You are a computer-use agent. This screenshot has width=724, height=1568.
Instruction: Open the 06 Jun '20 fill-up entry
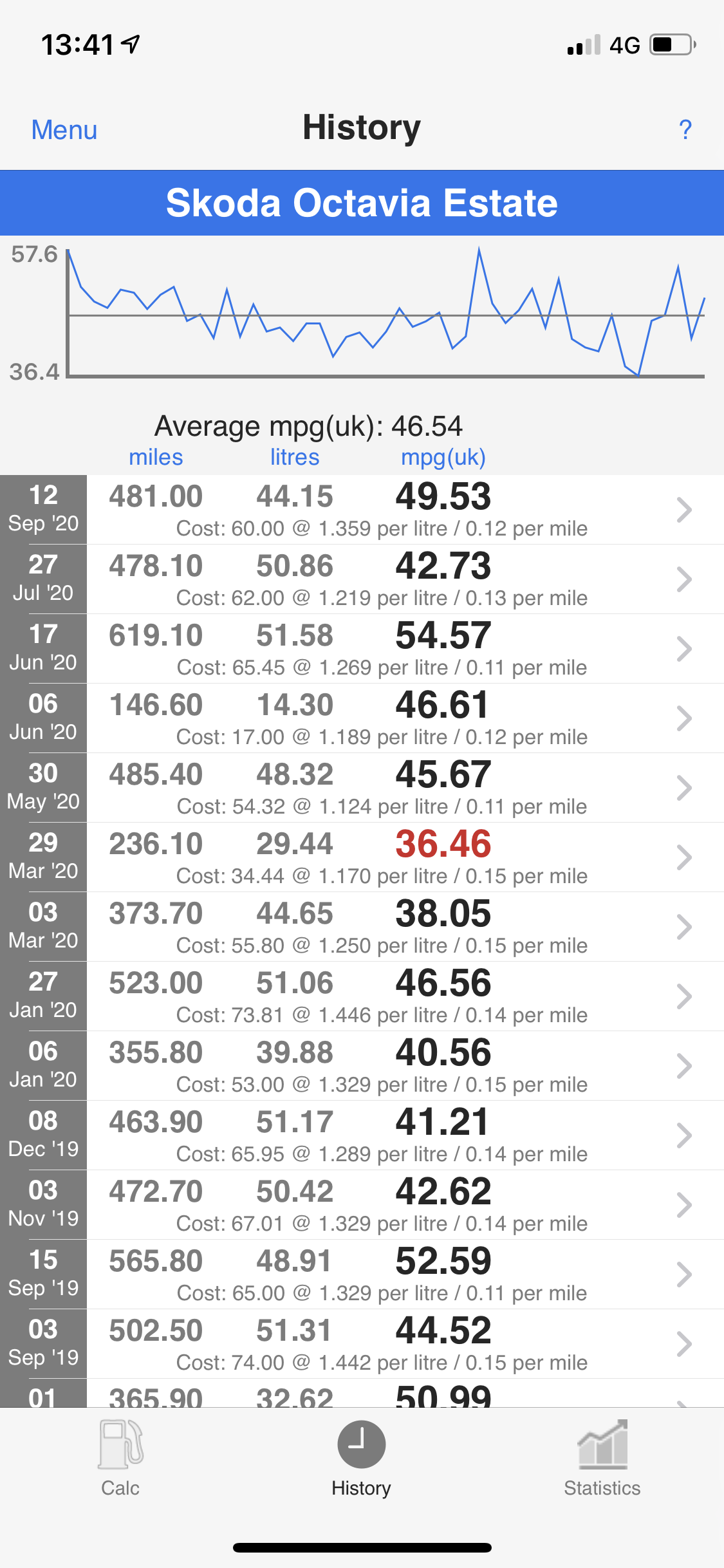386,718
